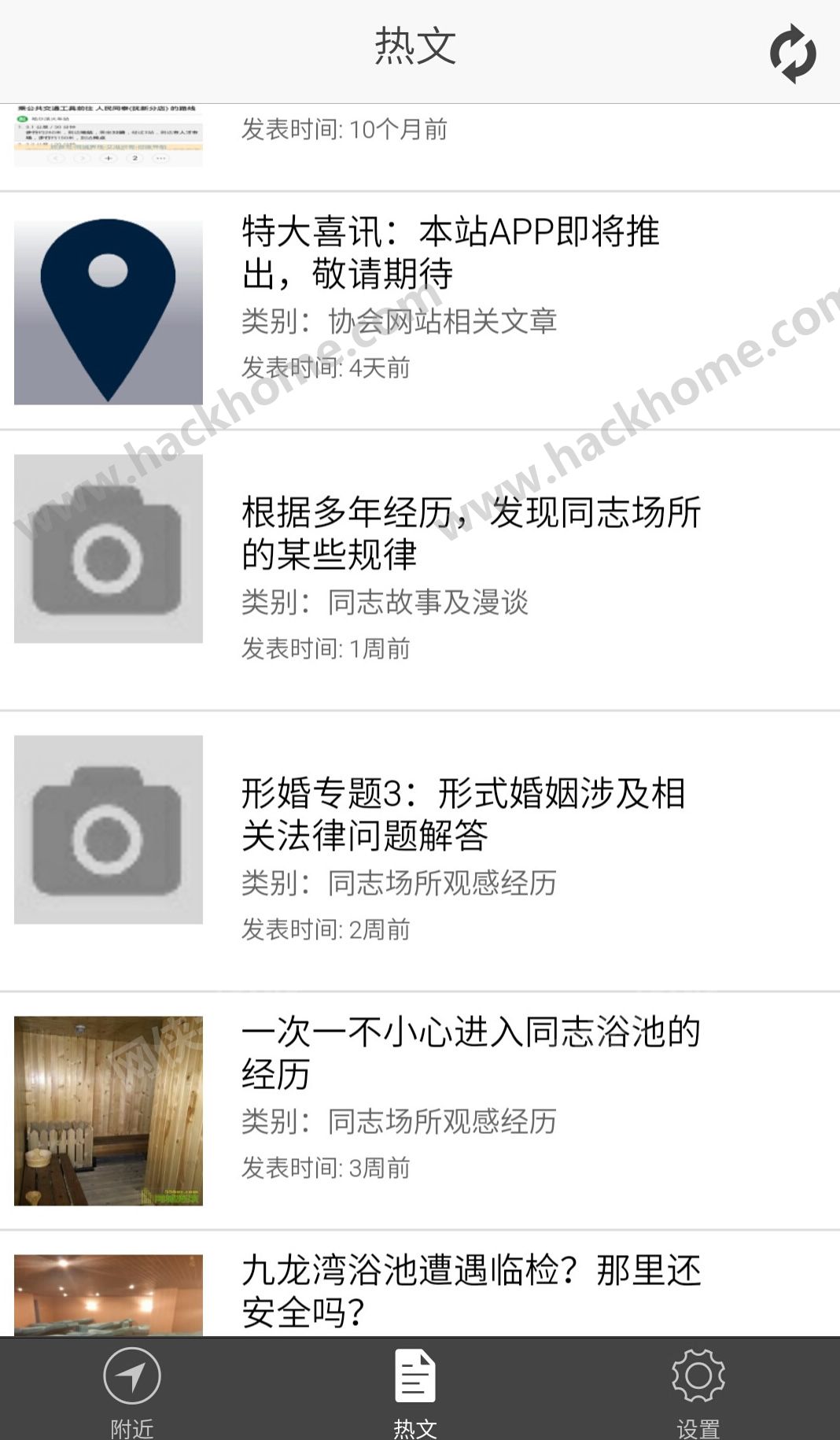
Task: Open 九龙湾浴池遭遇临检？那里还安全吗？
Action: click(470, 1290)
